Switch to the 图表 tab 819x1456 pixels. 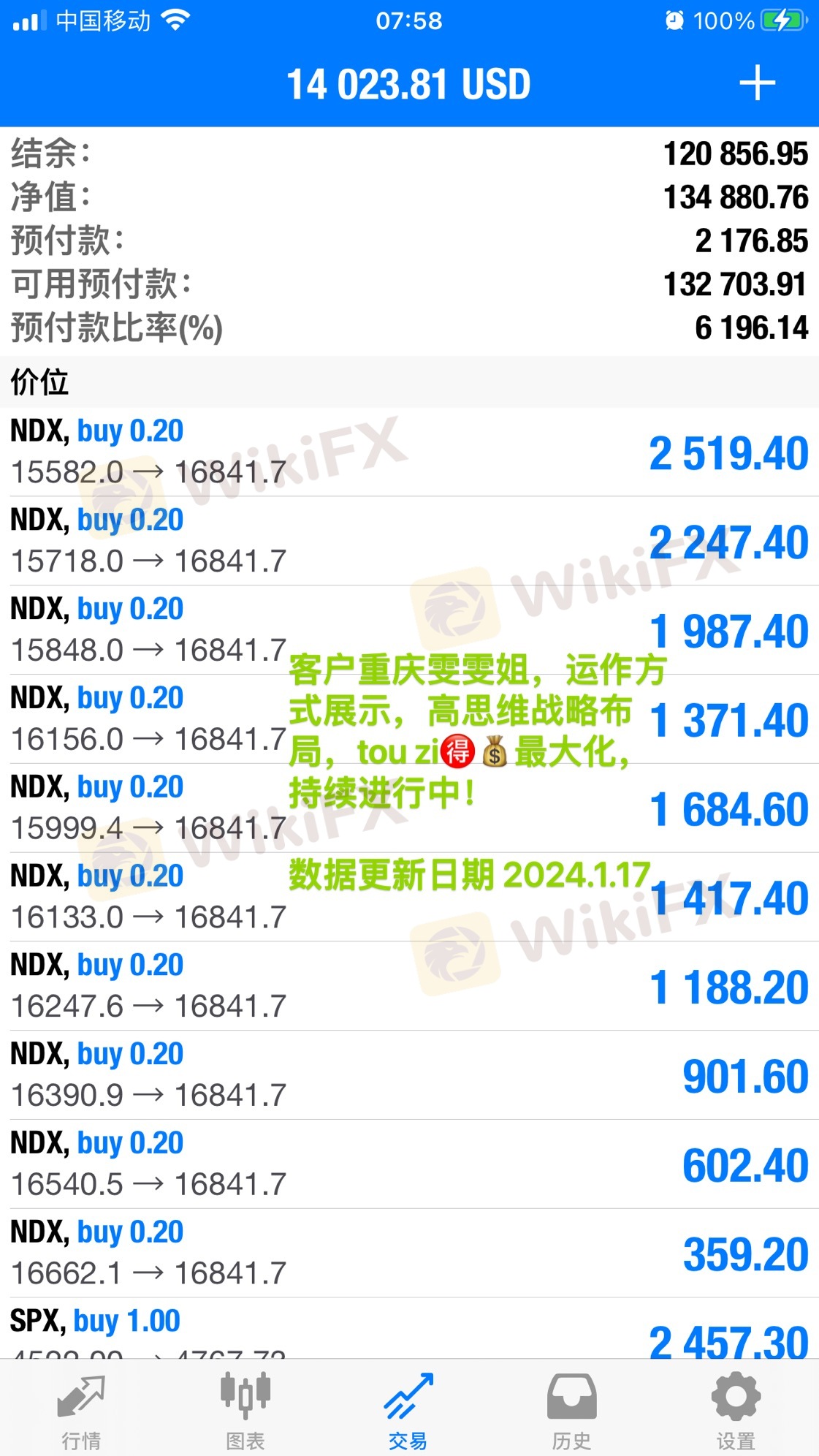(245, 1411)
